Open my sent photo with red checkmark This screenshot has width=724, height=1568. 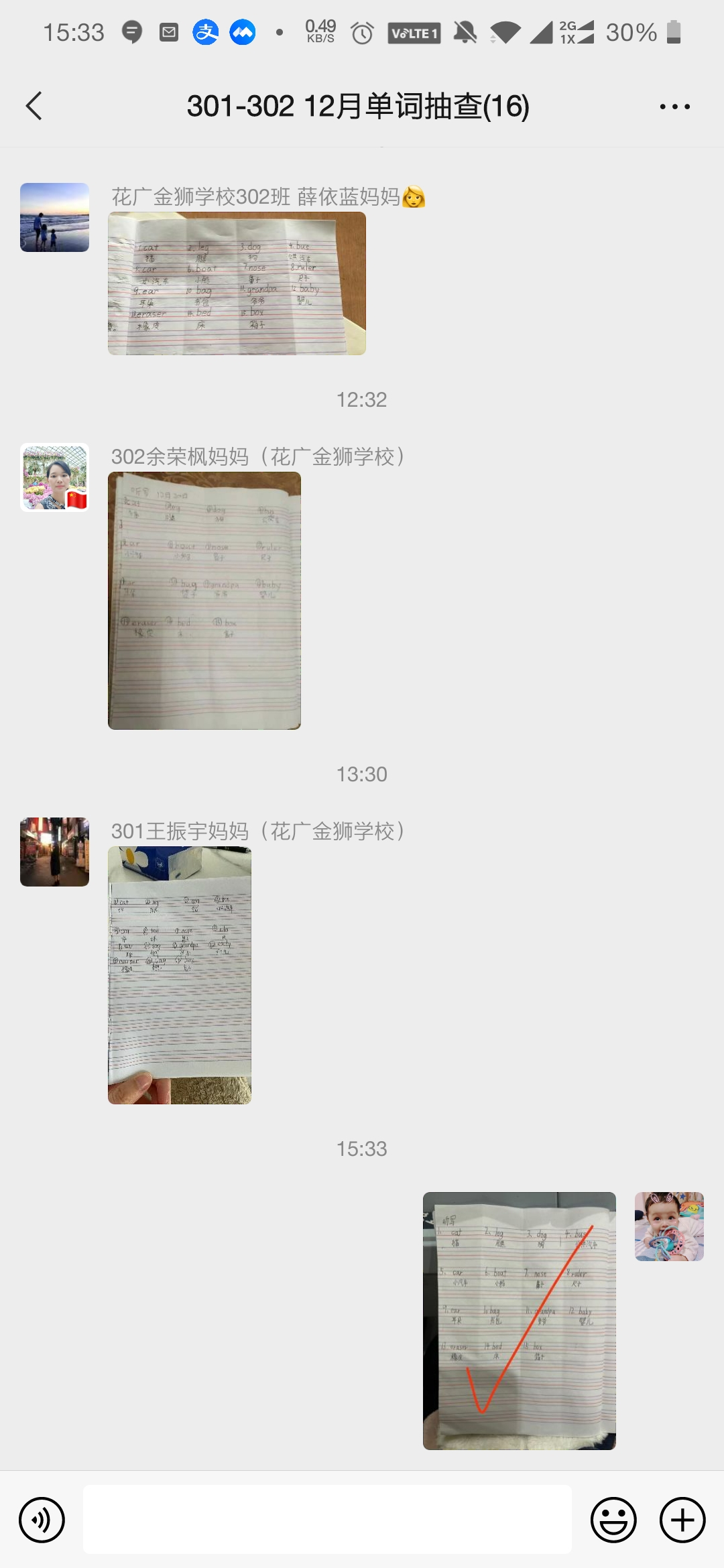(x=519, y=1320)
